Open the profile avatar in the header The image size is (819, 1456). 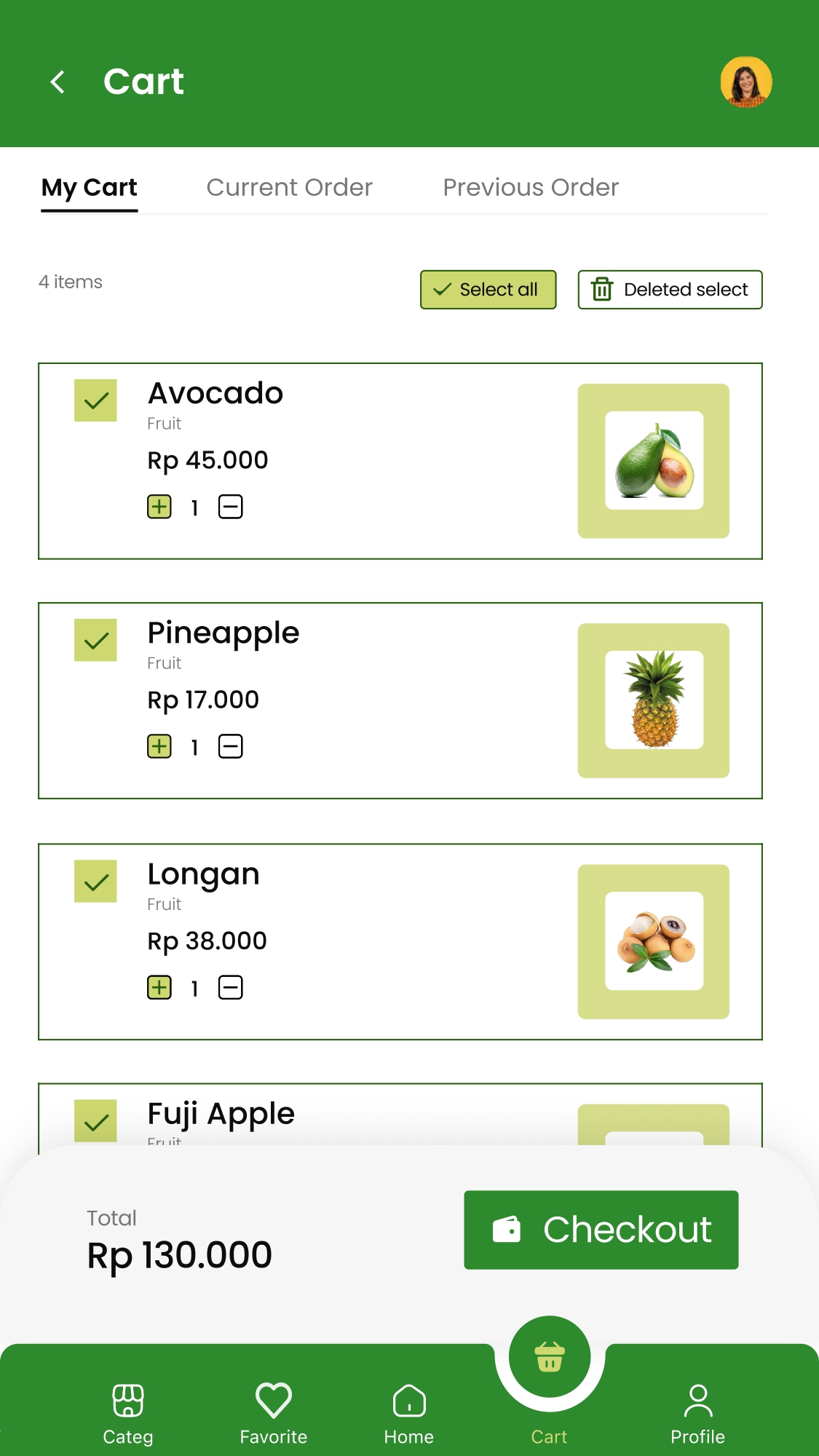745,82
